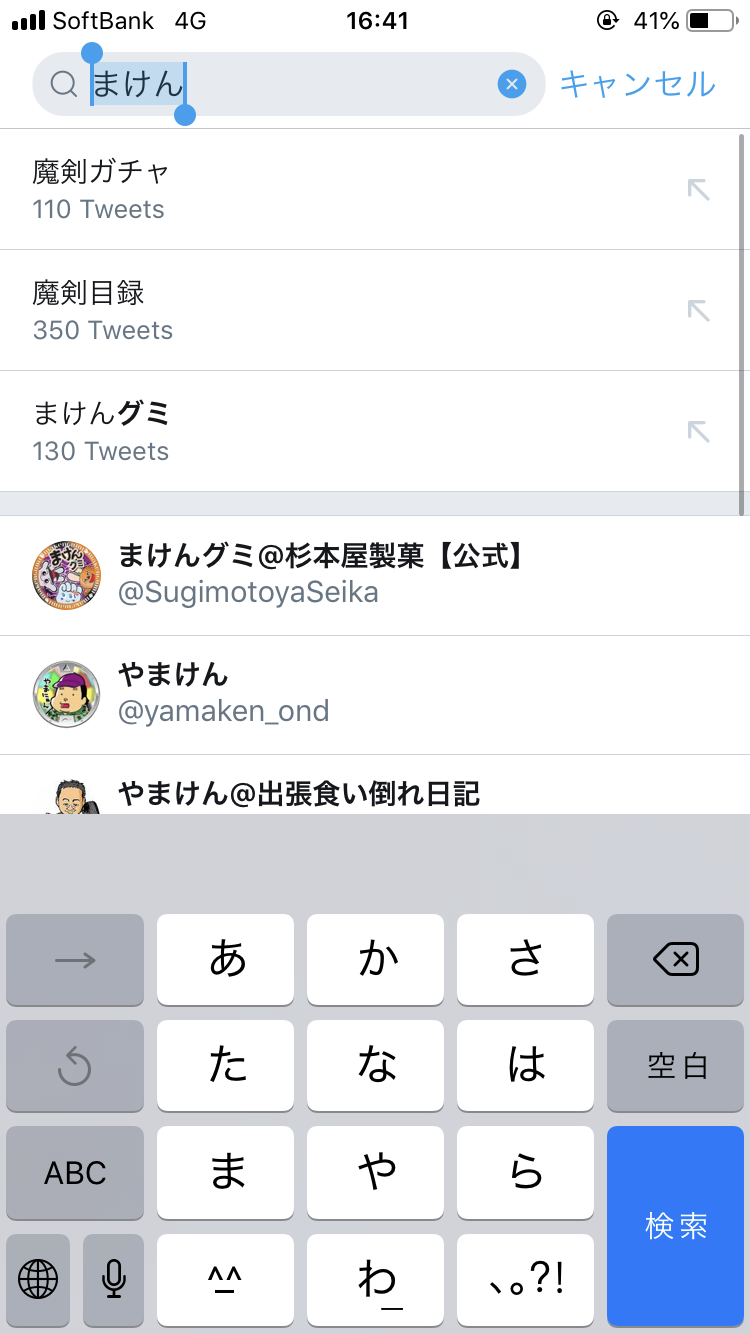Select the 魔剣目録 suggestion
This screenshot has height=1334, width=750.
point(300,310)
